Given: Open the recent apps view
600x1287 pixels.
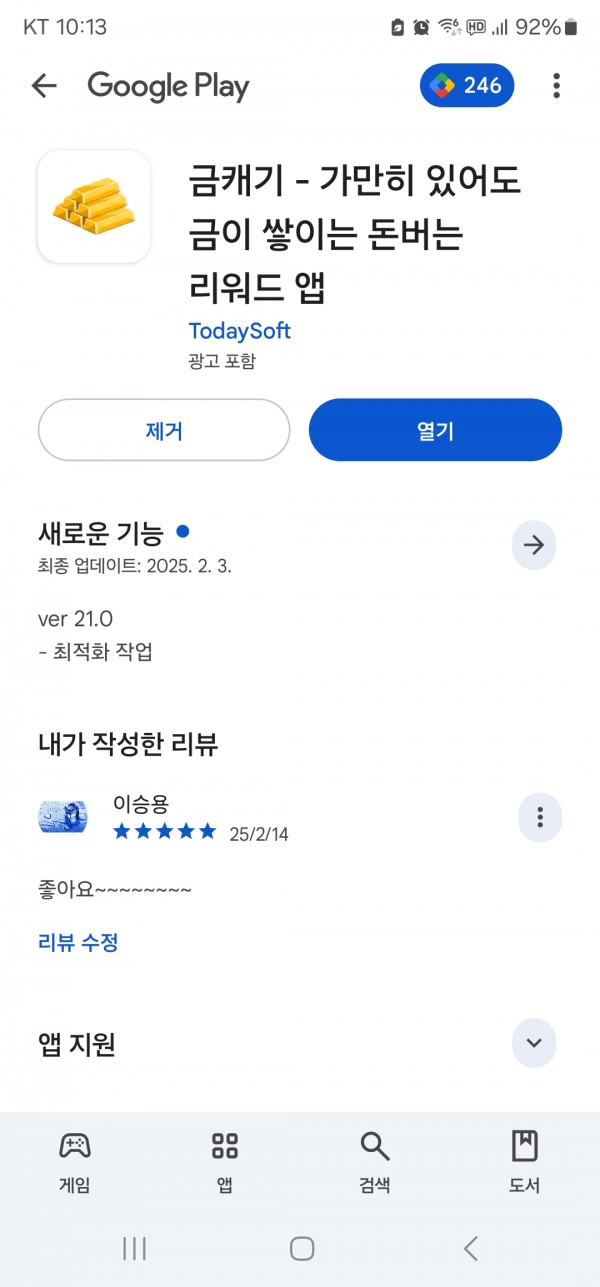Looking at the screenshot, I should 134,1247.
